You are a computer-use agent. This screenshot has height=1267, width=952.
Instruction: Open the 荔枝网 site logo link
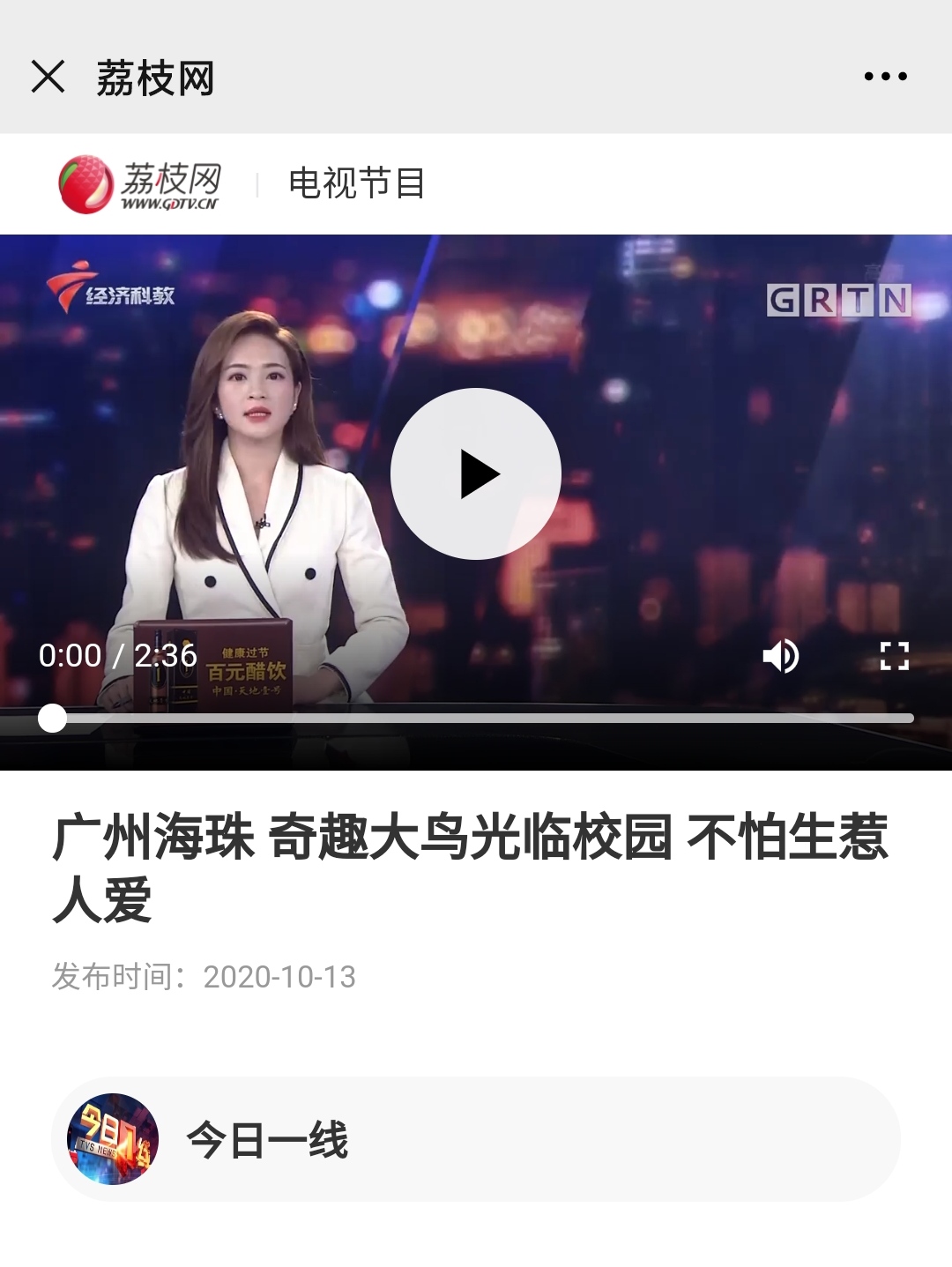point(139,184)
